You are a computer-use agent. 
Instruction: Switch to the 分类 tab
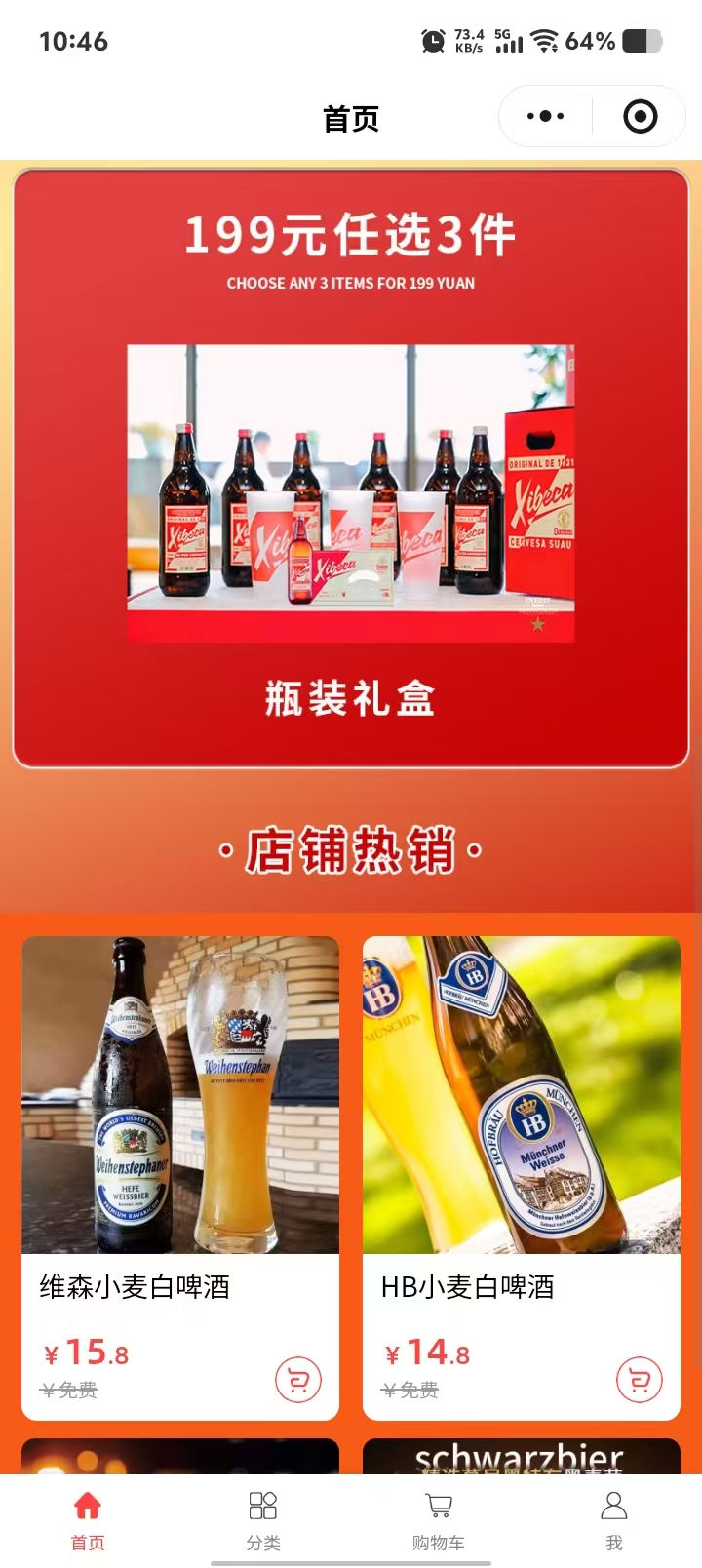pos(263,1519)
